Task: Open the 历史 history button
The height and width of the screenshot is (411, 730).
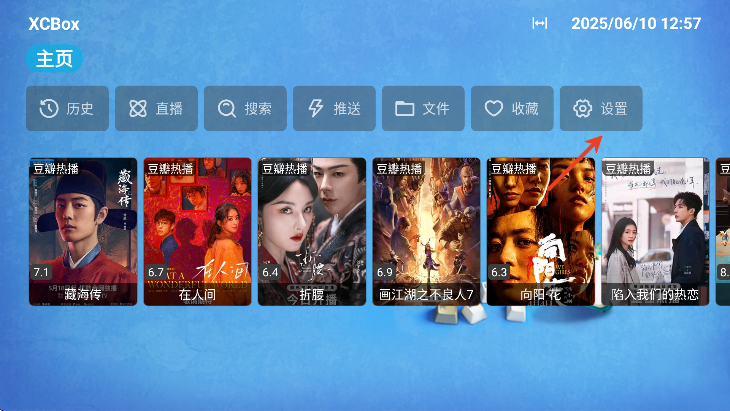Action: 67,109
